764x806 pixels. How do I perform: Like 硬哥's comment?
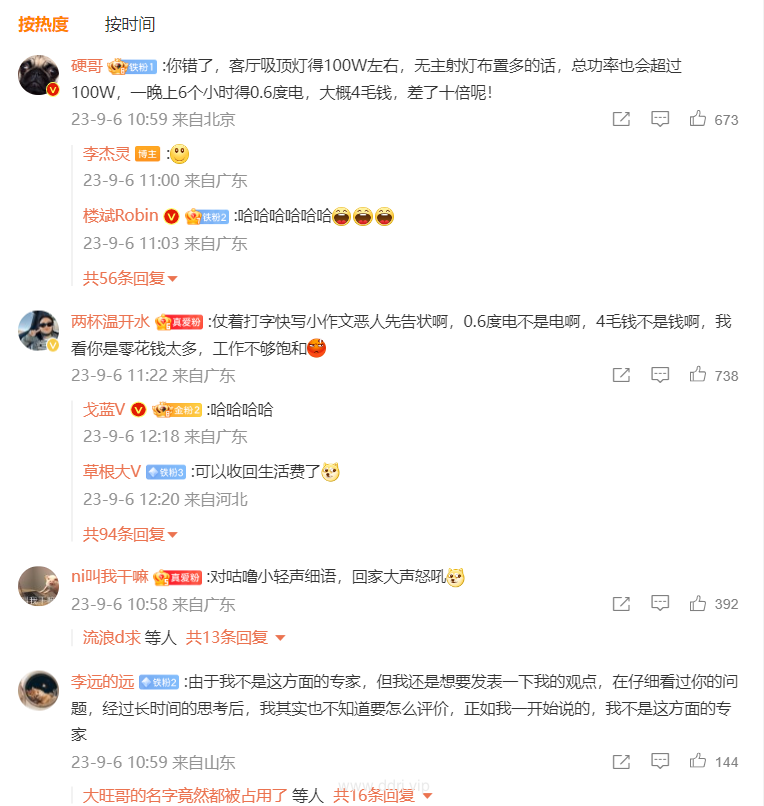pos(698,119)
